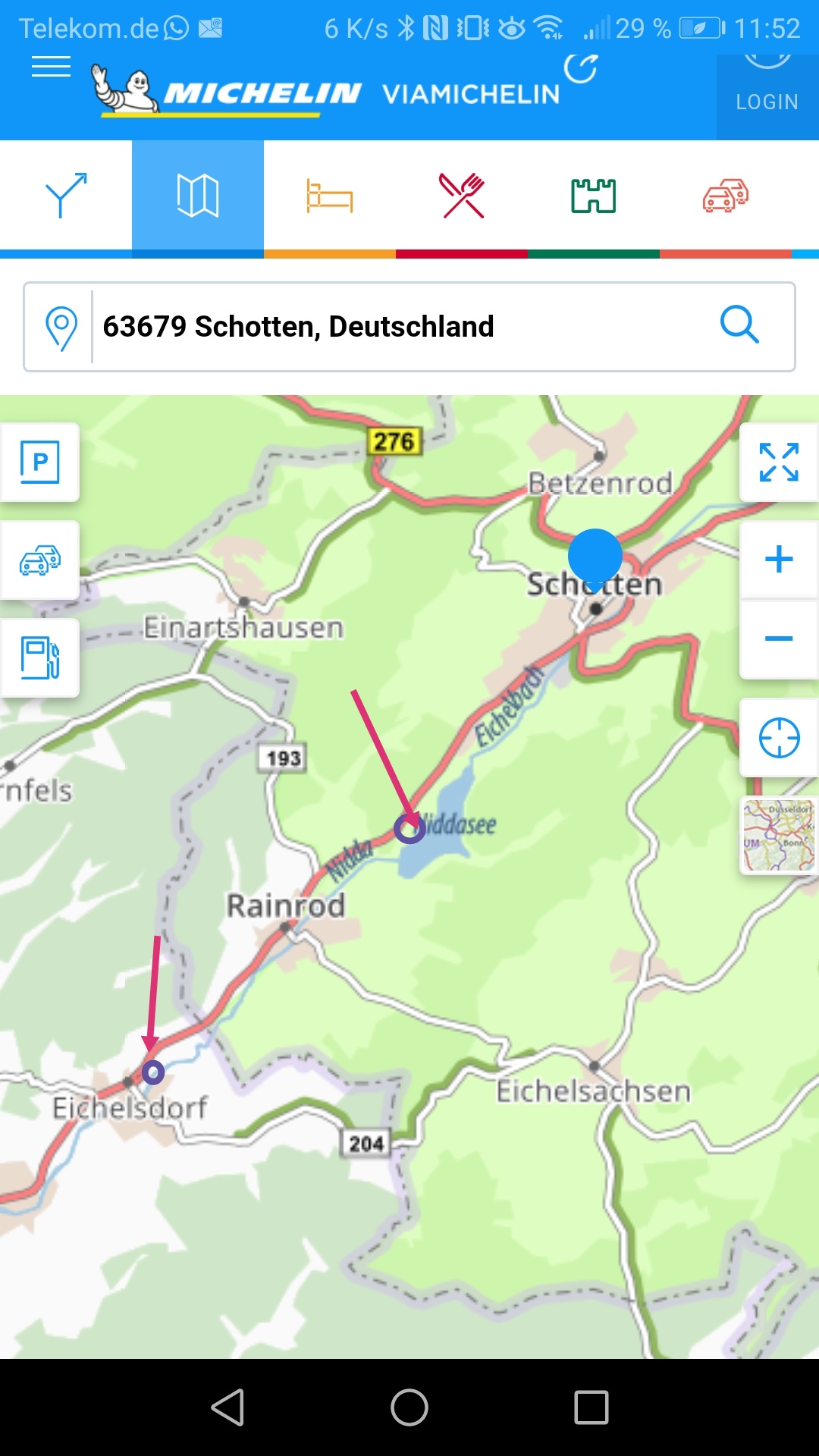Go back with system navigation
The height and width of the screenshot is (1456, 819).
(227, 1407)
